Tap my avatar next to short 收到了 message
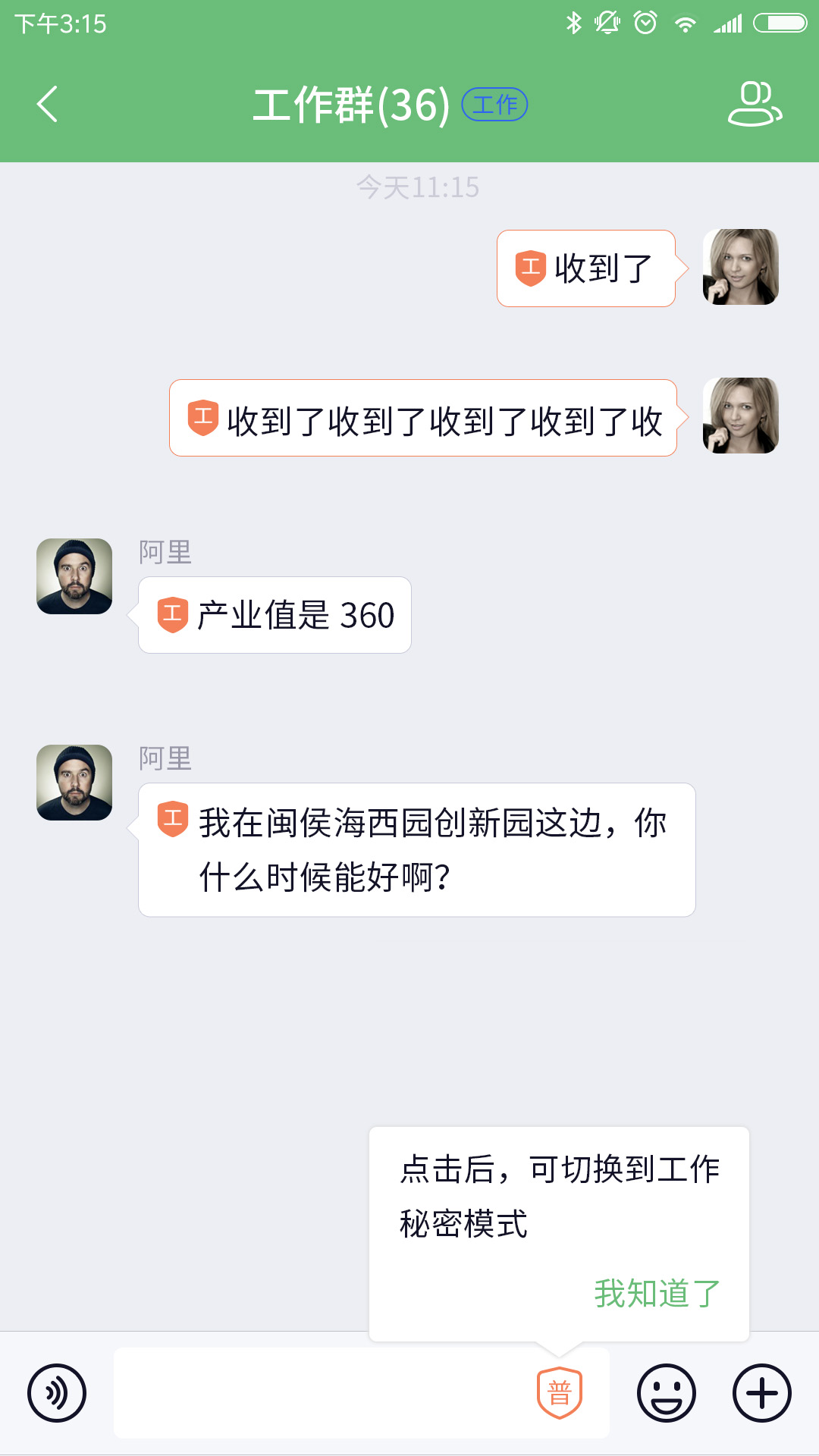Viewport: 819px width, 1456px height. click(x=740, y=267)
